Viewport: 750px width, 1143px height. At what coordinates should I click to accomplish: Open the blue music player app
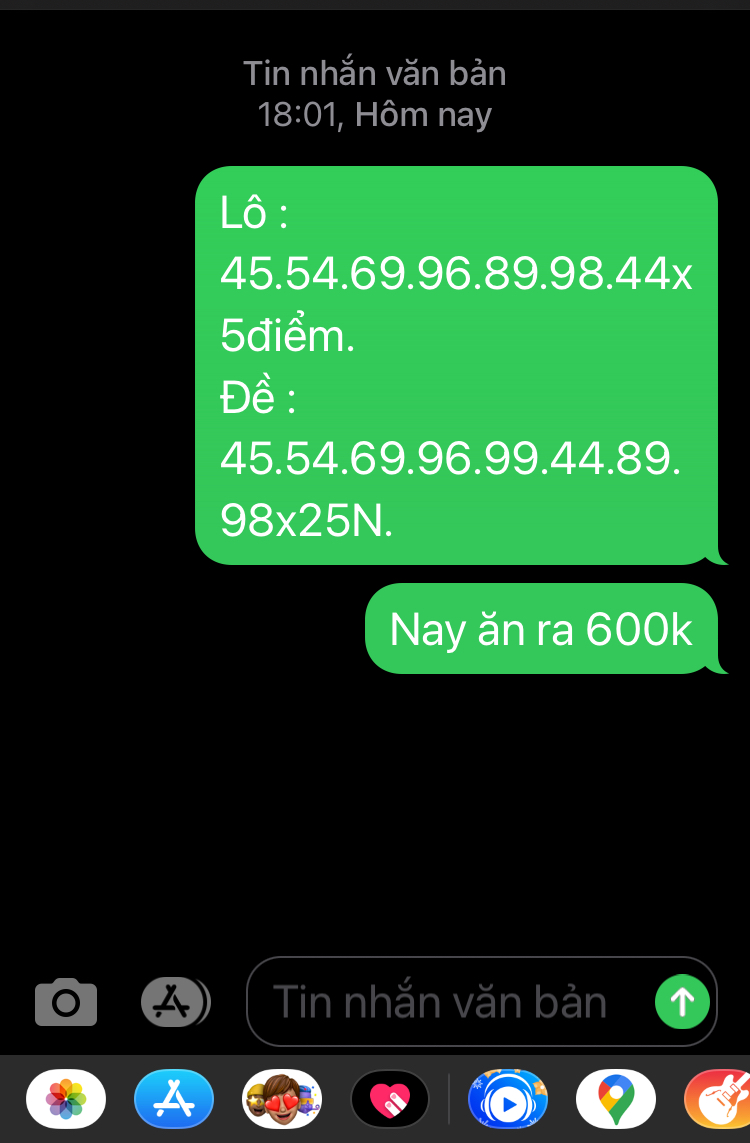[x=508, y=1099]
